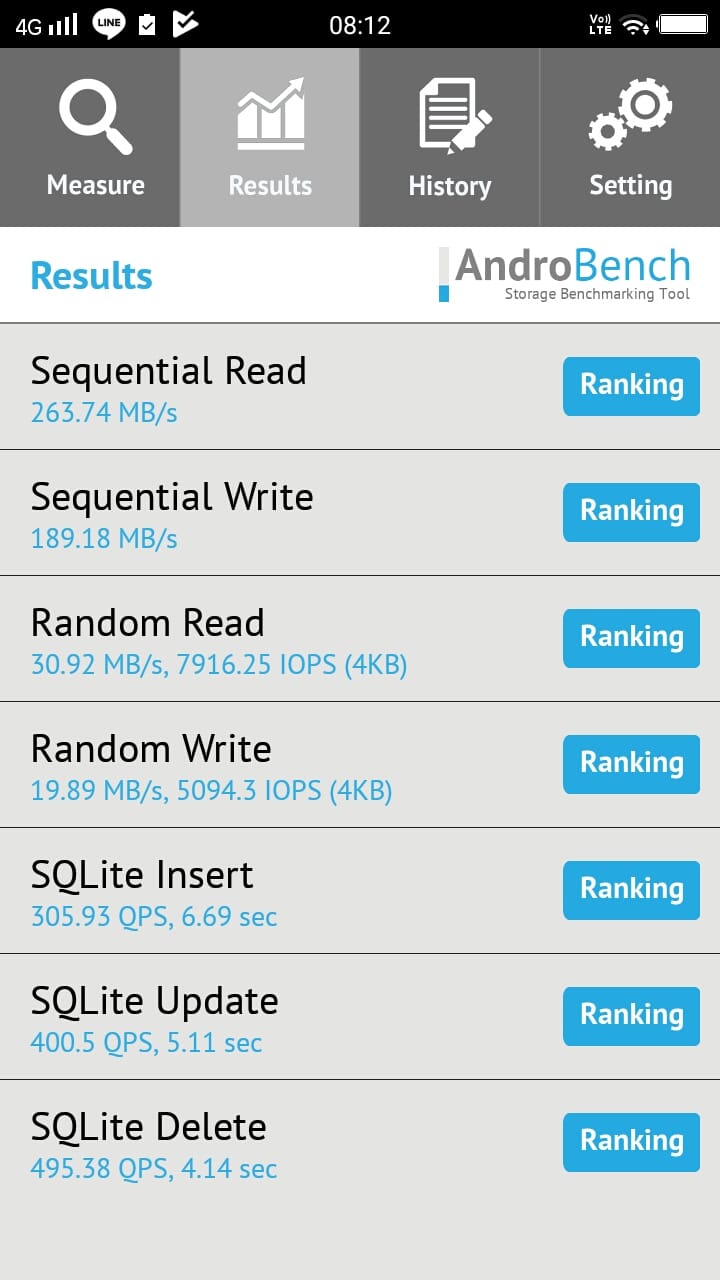Show SQLite Insert ranking

pos(631,890)
